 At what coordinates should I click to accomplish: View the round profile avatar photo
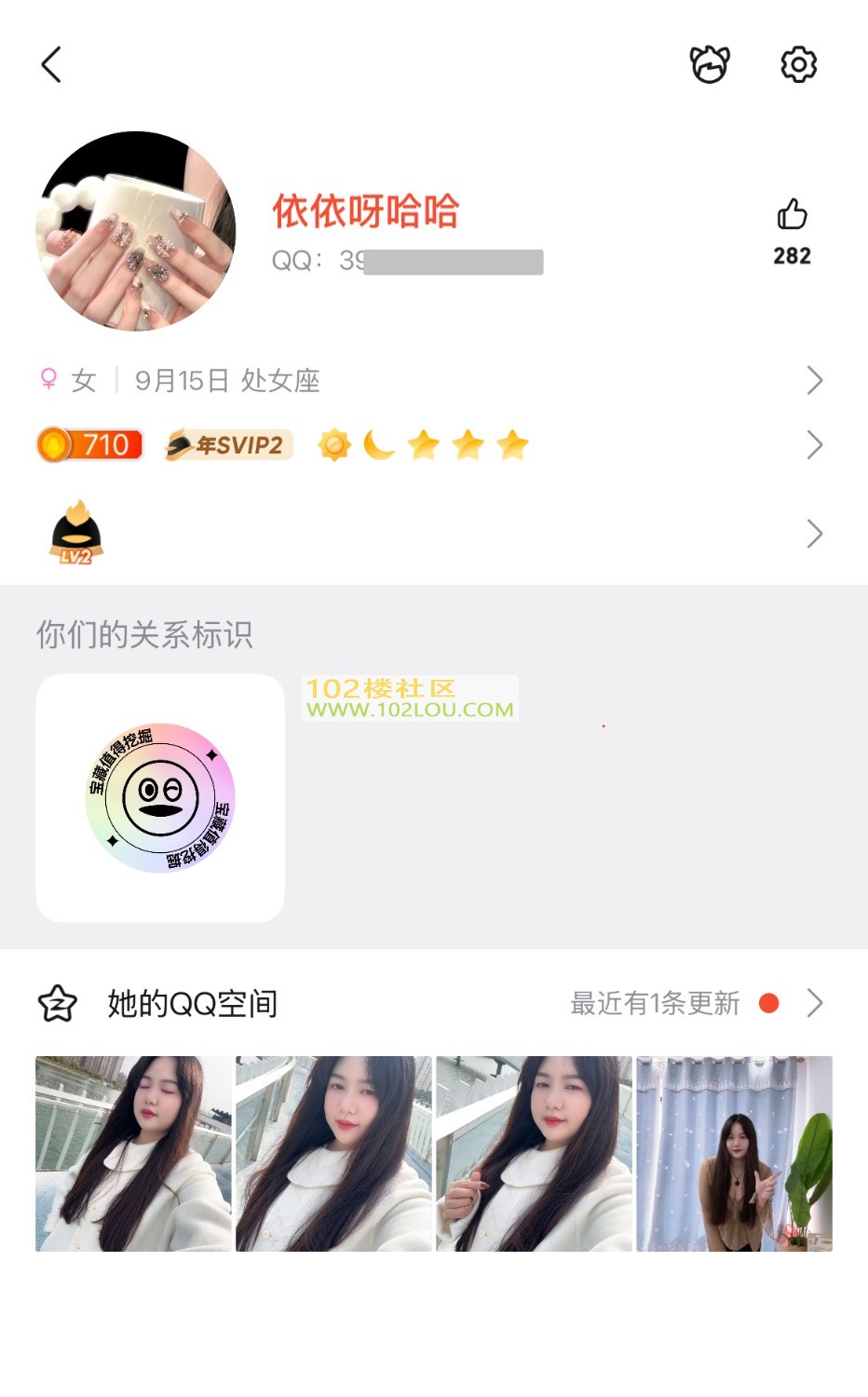pos(136,231)
